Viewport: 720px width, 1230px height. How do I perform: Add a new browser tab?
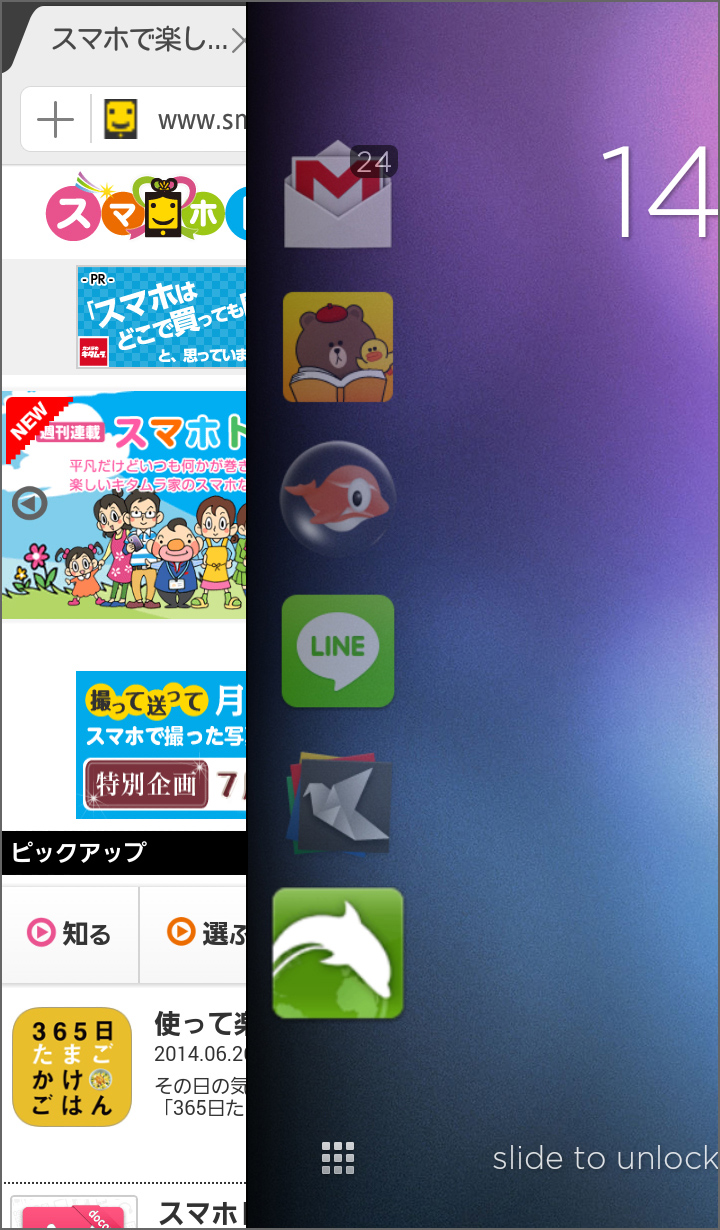(x=55, y=120)
